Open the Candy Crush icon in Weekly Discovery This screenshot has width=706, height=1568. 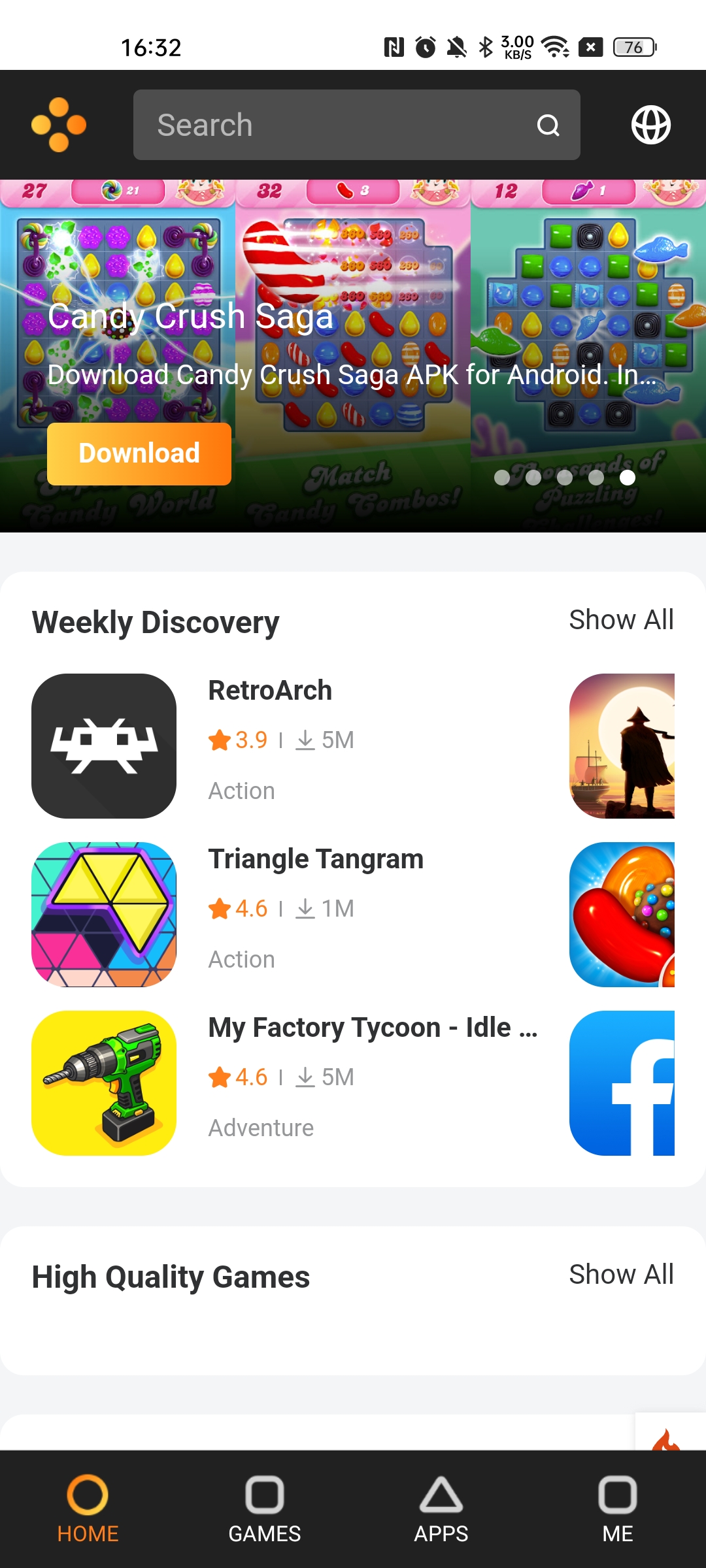tap(622, 914)
